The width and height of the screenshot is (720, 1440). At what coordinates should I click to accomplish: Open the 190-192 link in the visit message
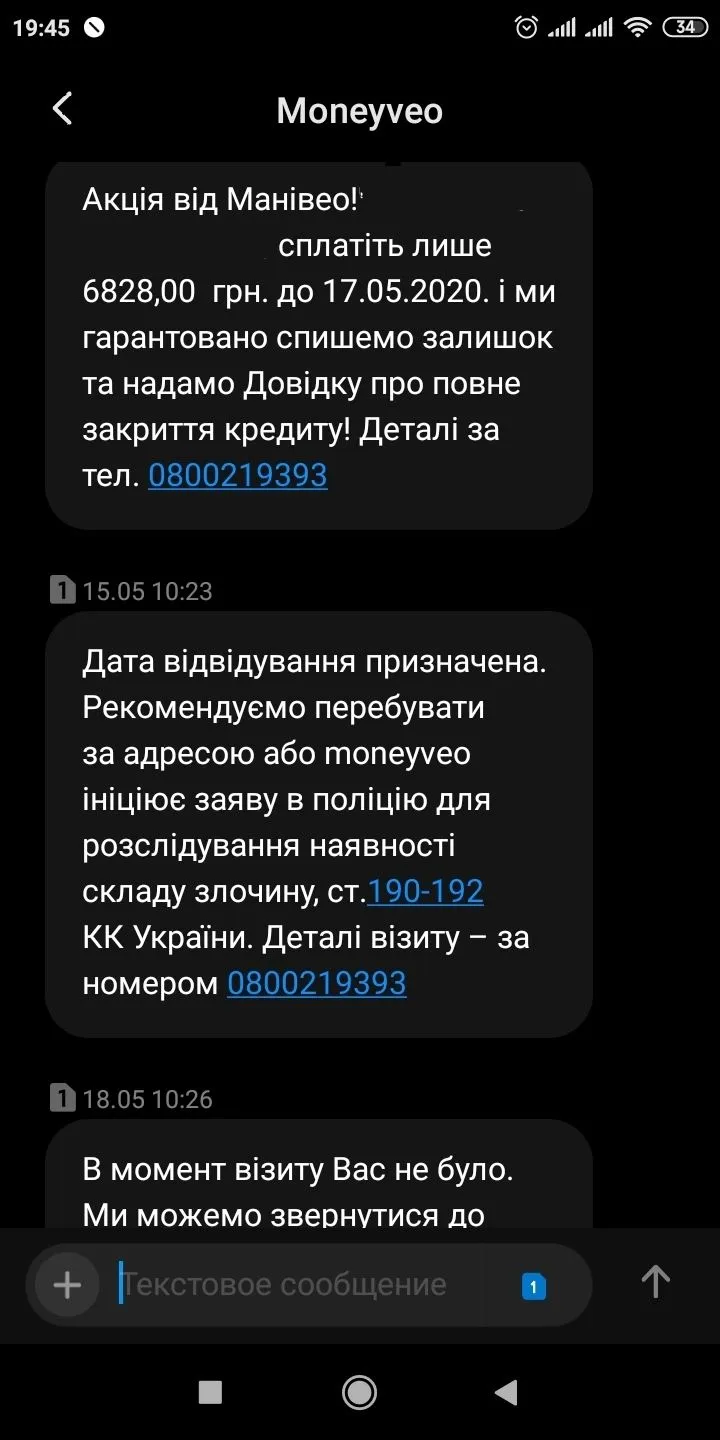(x=425, y=891)
